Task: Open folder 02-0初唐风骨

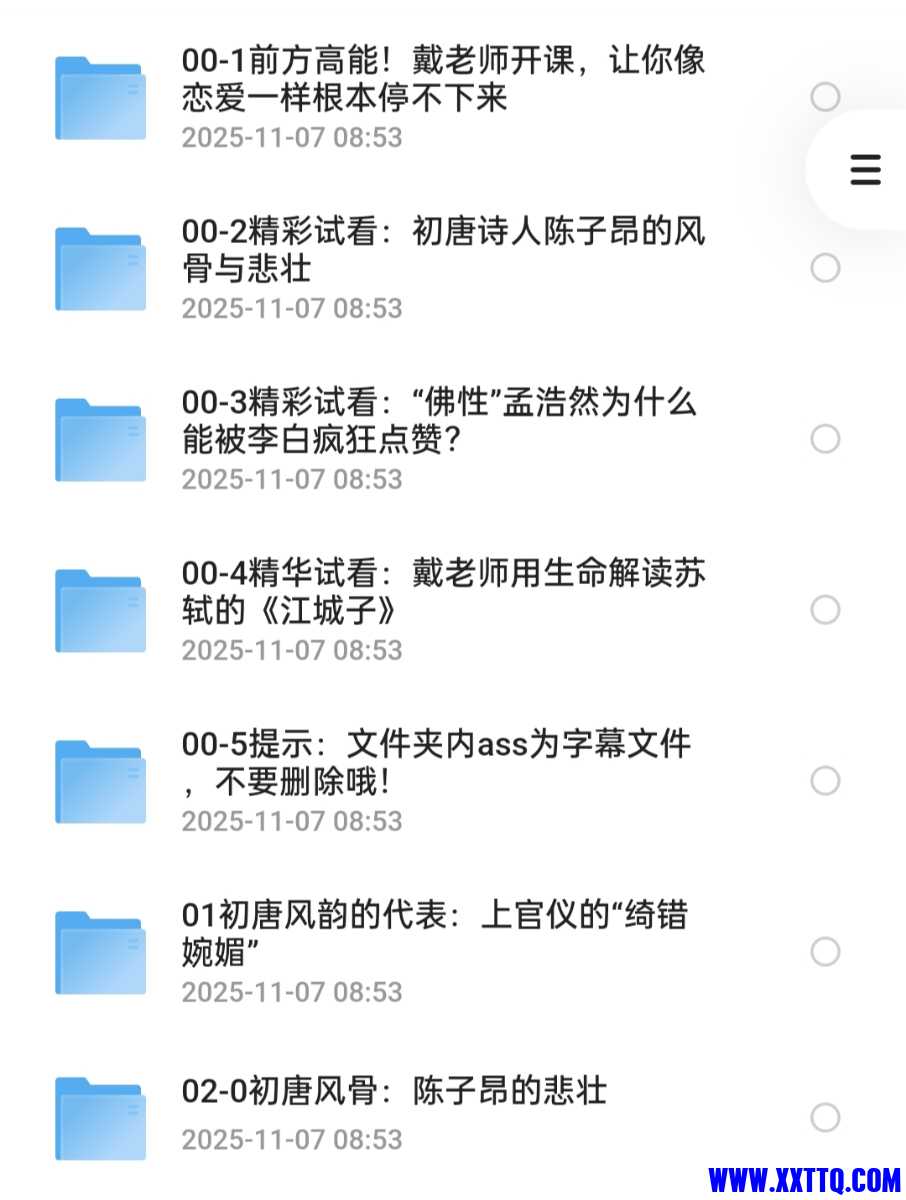Action: pos(395,1091)
